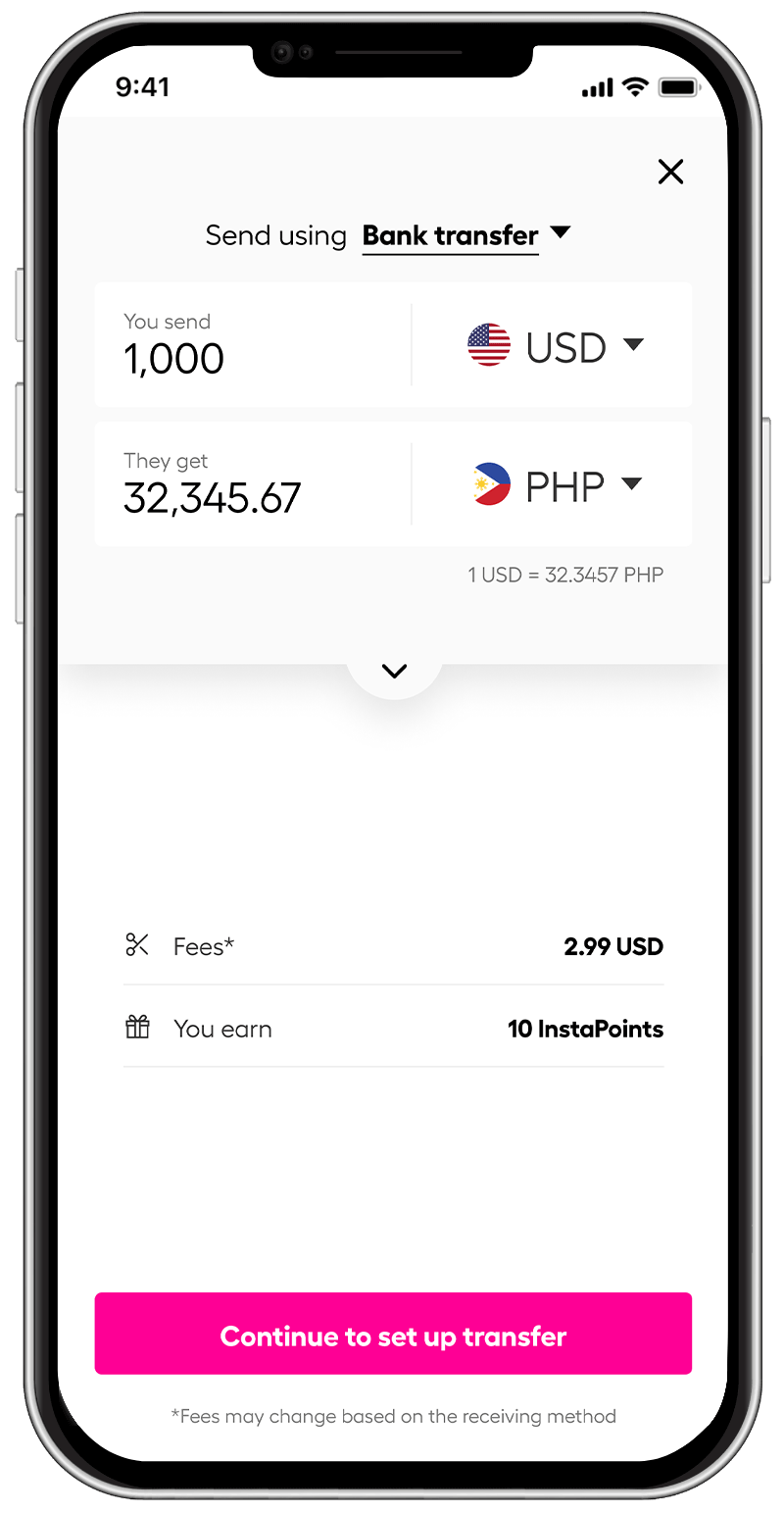The height and width of the screenshot is (1513, 784).
Task: Close the transfer calculator screen
Action: point(670,173)
